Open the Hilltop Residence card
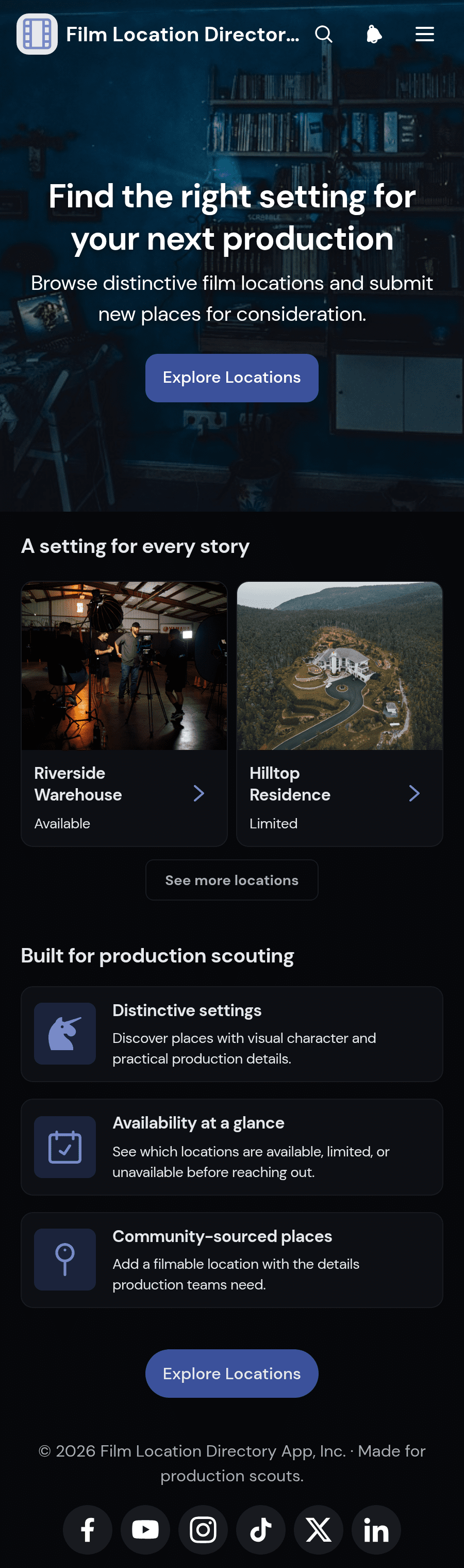 339,713
